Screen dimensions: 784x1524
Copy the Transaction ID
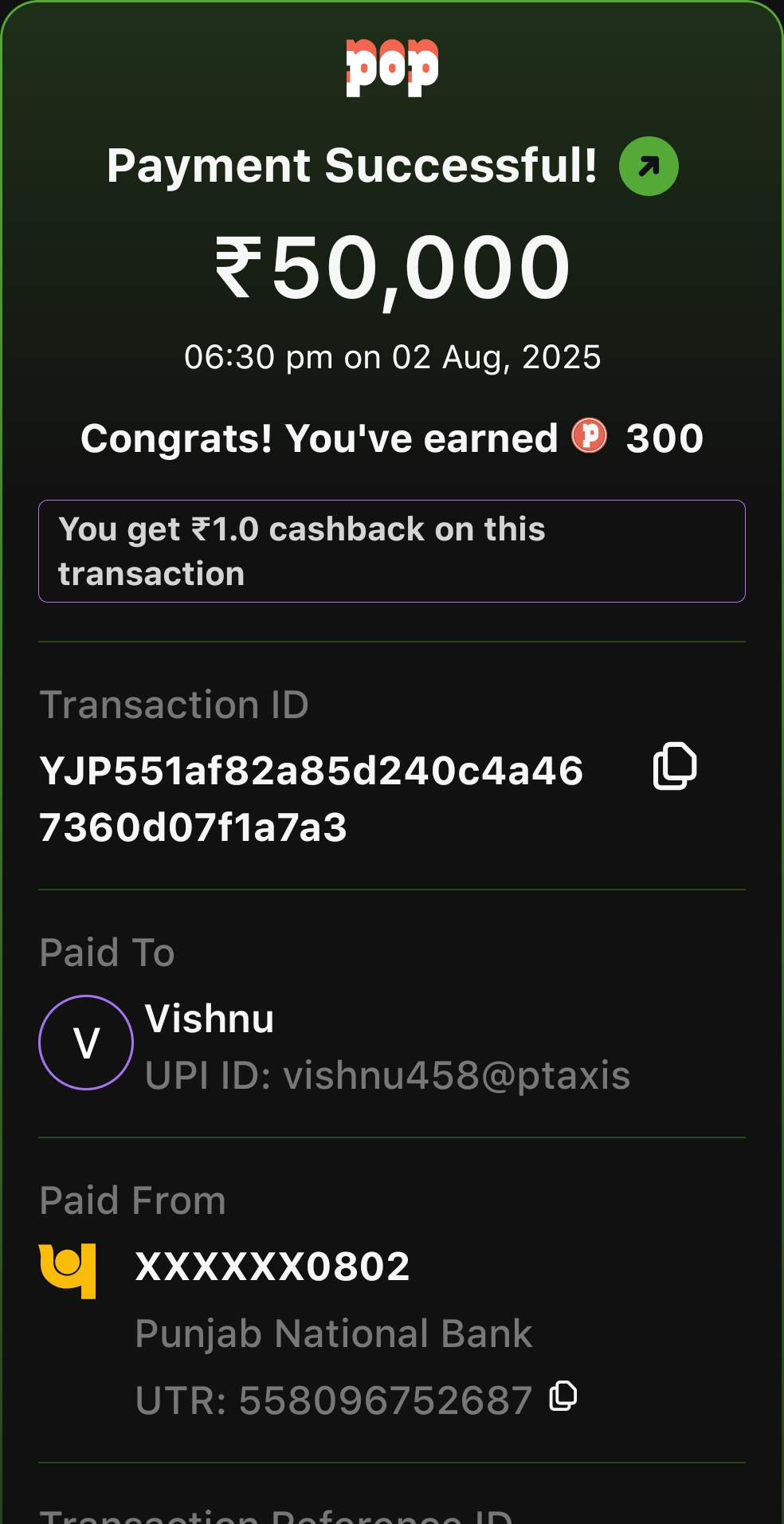click(x=675, y=767)
